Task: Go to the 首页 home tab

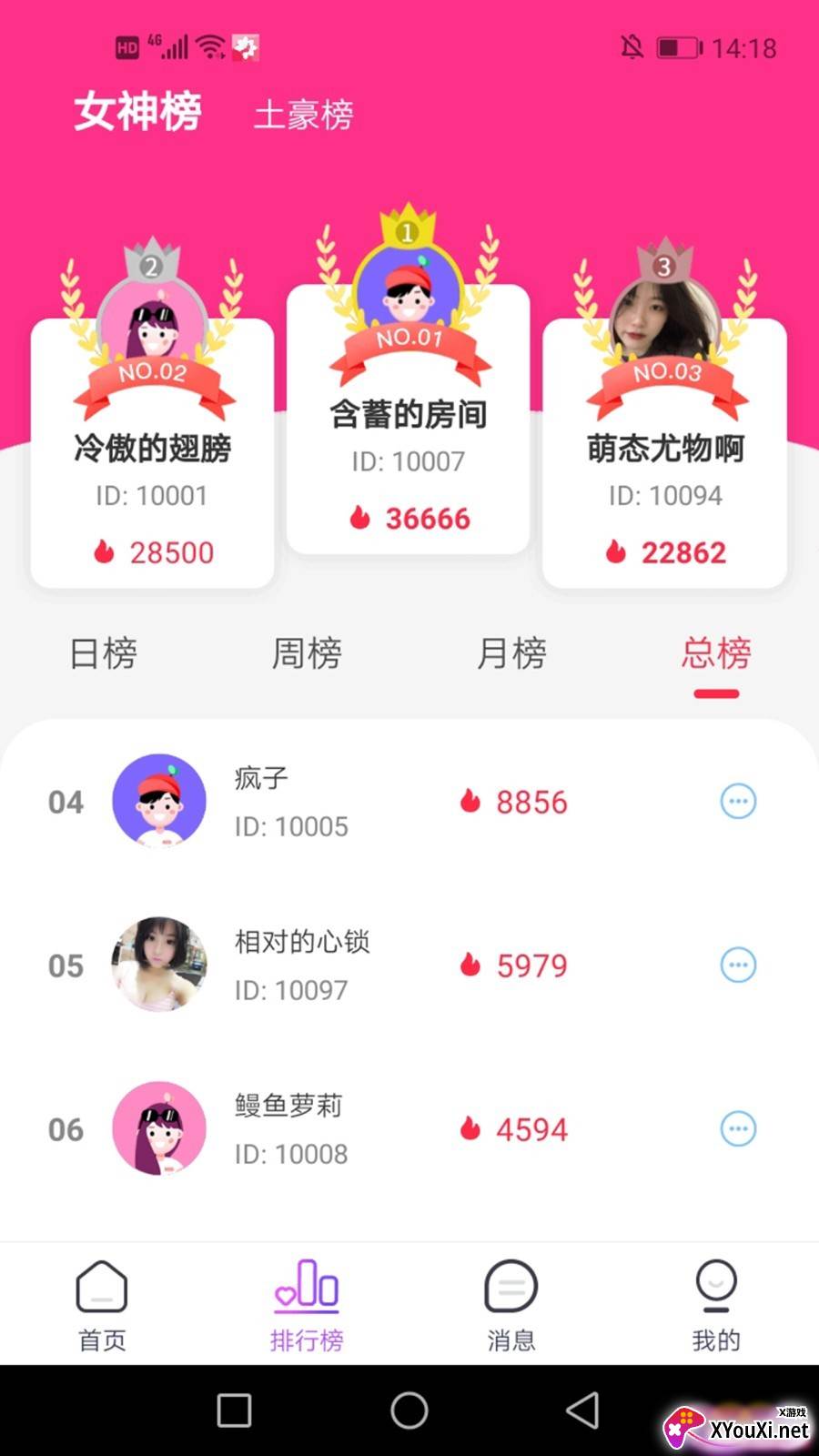Action: tap(102, 1305)
